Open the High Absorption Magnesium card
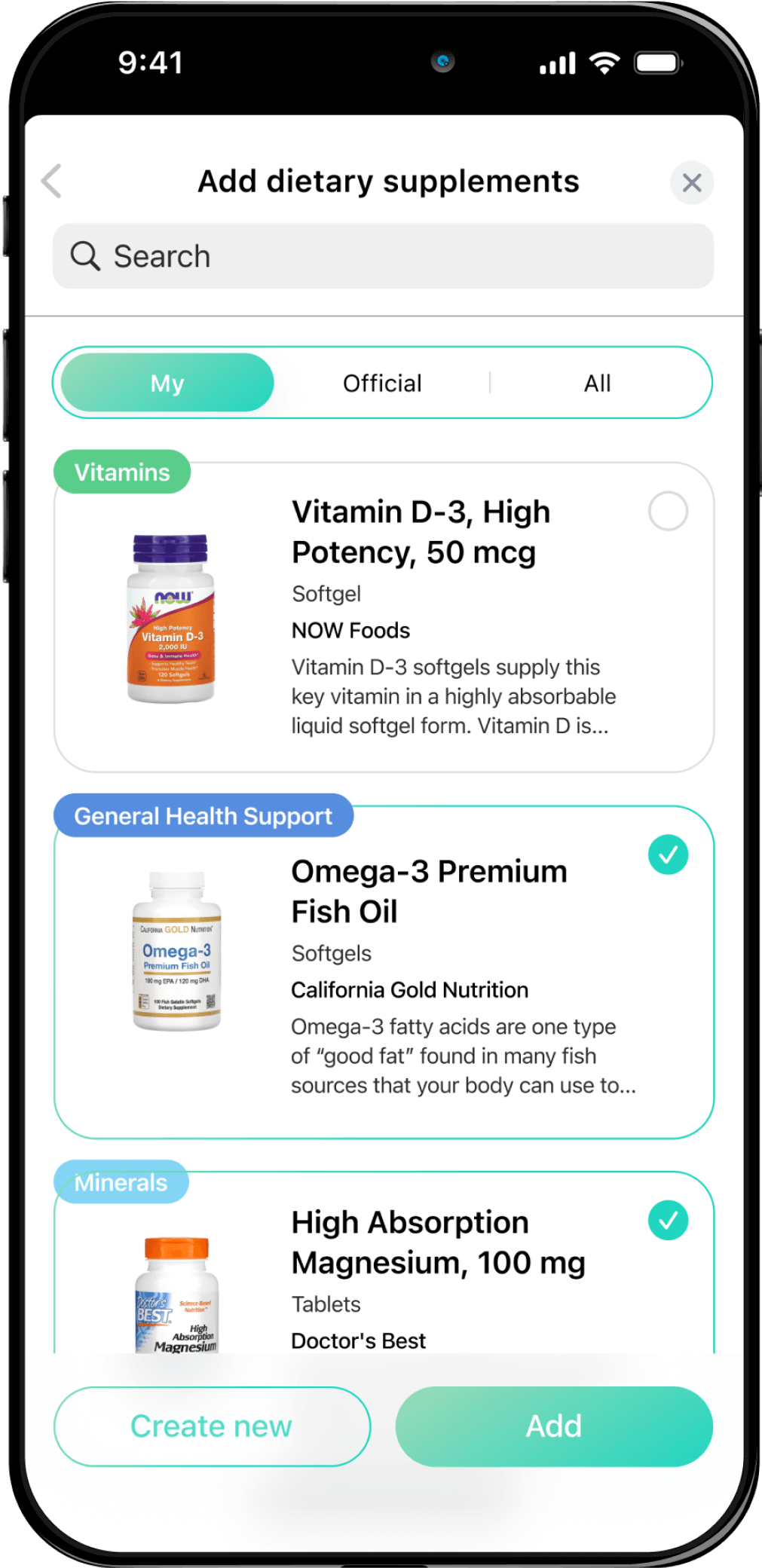762x1568 pixels. 422,1281
